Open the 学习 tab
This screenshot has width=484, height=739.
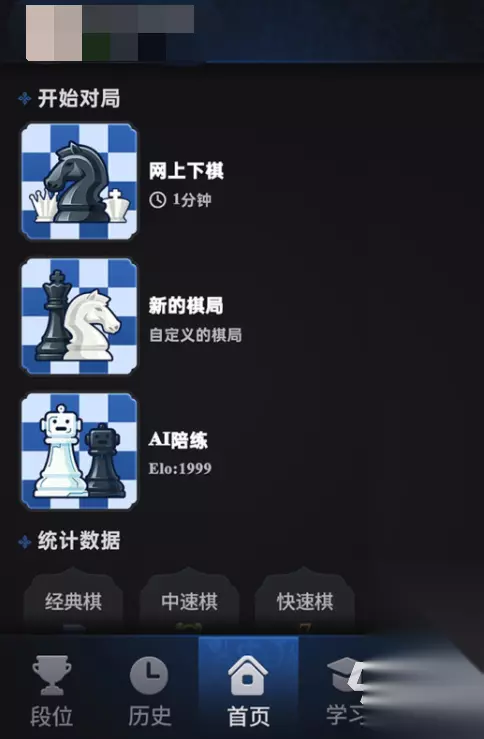[x=346, y=690]
